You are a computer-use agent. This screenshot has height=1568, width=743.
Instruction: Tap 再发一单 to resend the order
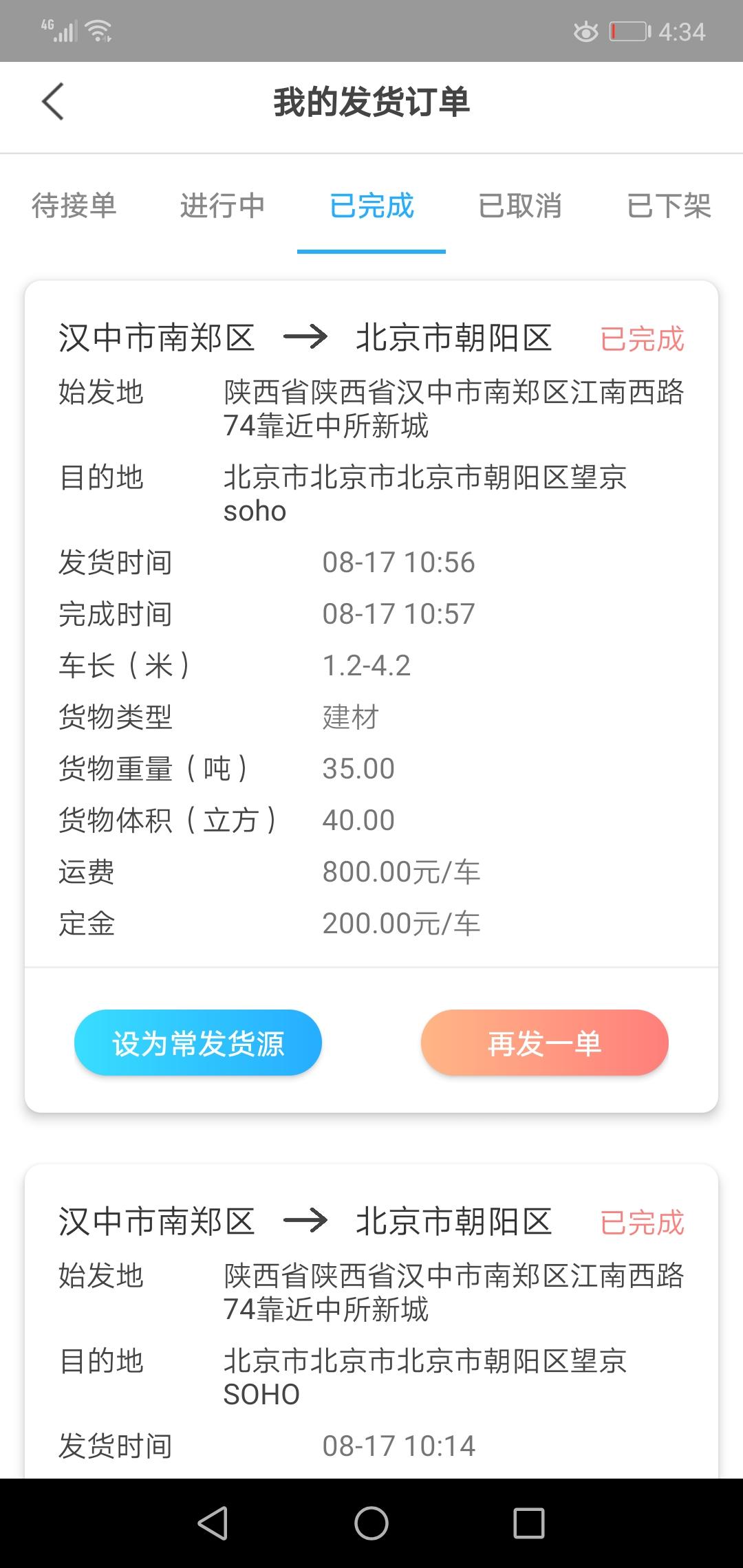544,1042
